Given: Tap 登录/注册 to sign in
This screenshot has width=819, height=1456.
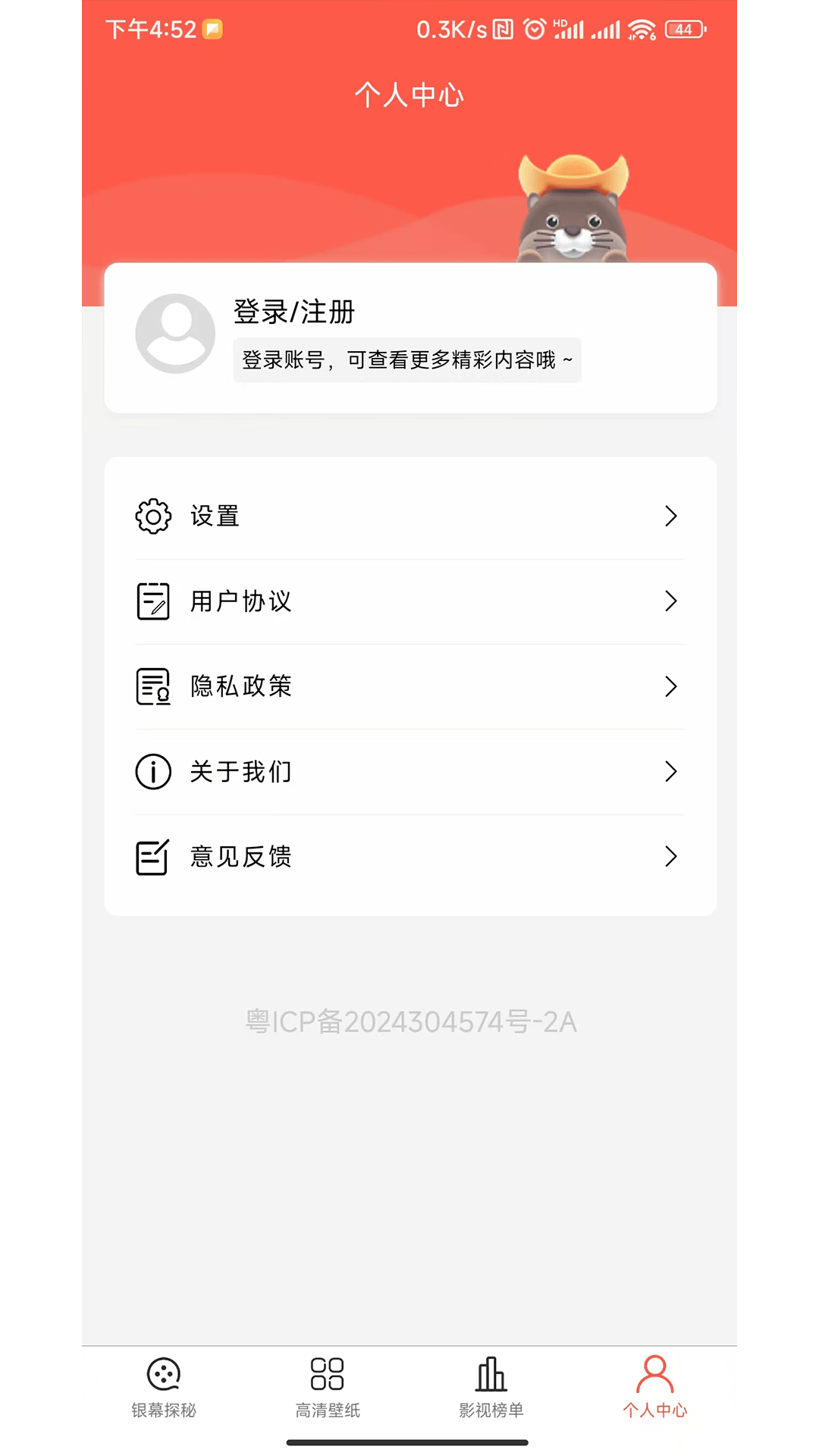Looking at the screenshot, I should coord(294,312).
